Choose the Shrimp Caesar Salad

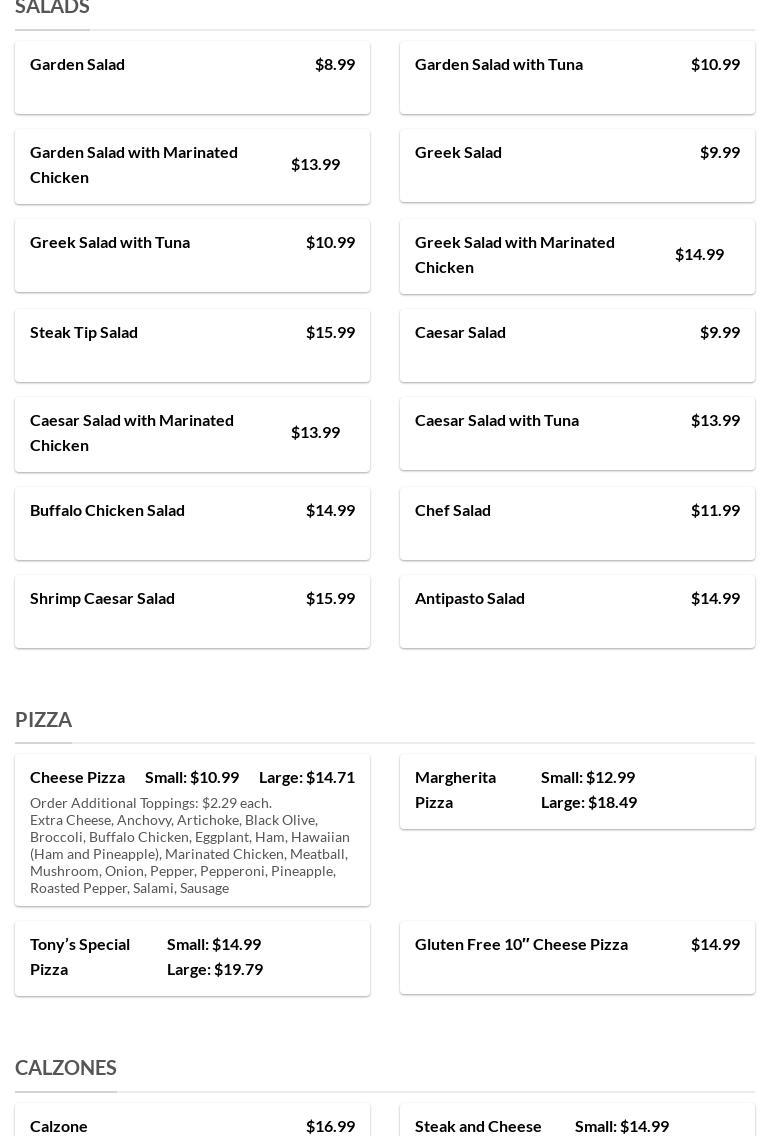192,611
